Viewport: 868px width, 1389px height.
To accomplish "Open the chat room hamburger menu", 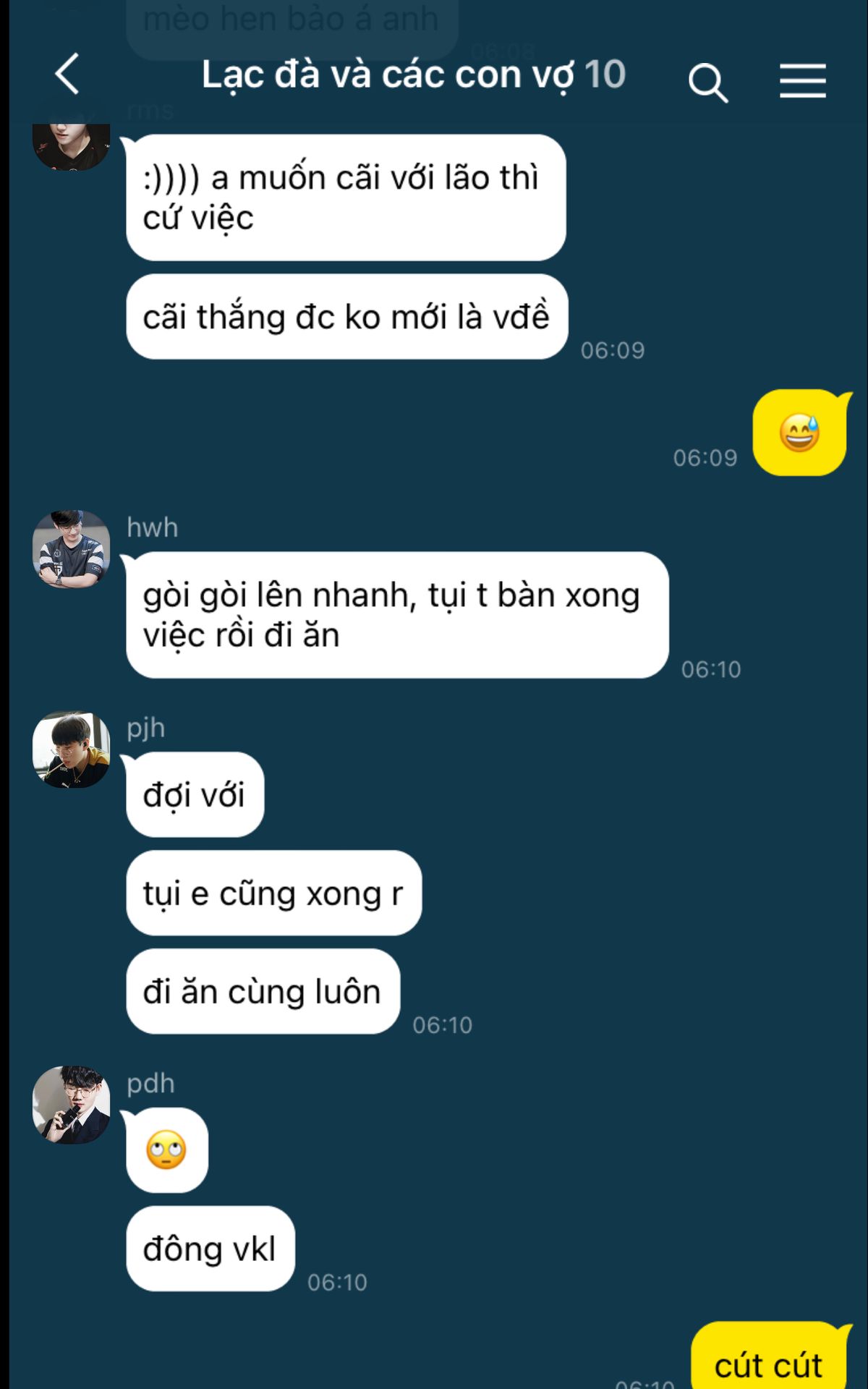I will (802, 80).
